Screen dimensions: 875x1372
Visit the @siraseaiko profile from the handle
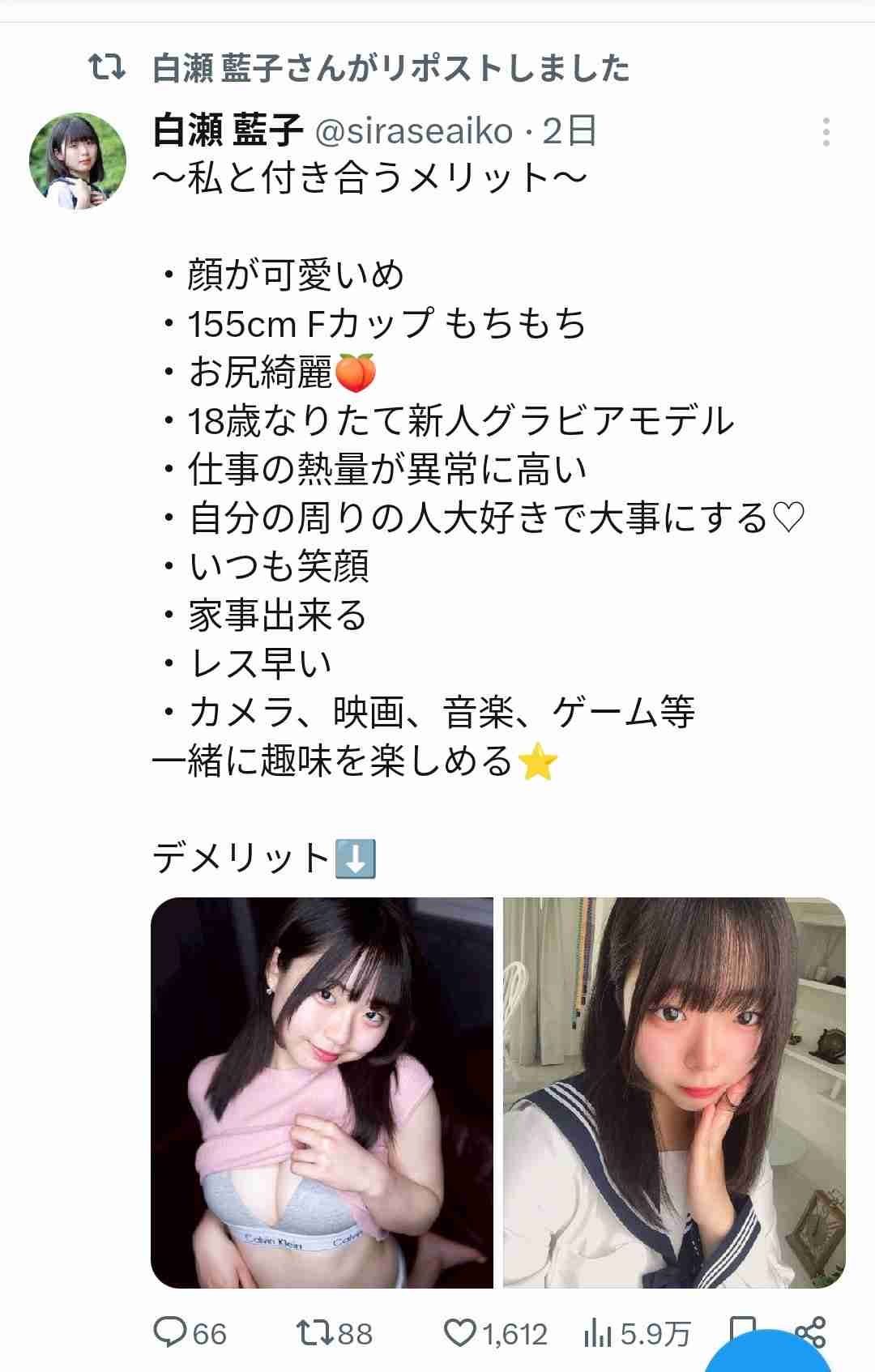click(413, 131)
